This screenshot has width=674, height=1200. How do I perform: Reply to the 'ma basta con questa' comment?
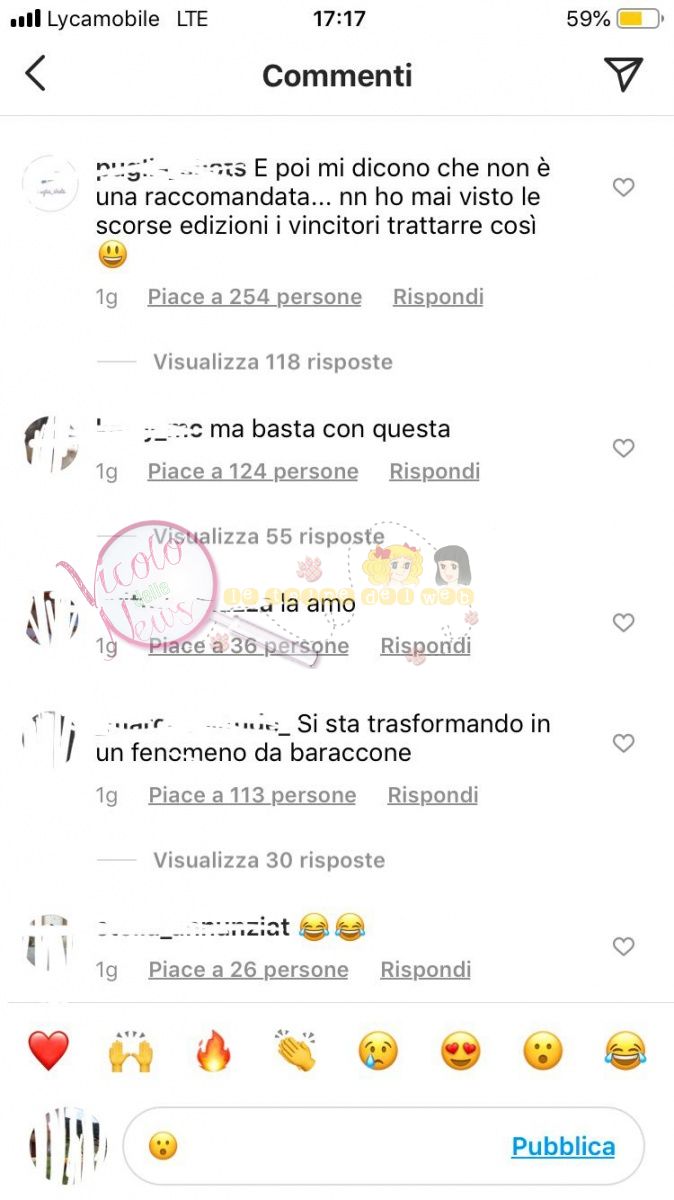434,471
